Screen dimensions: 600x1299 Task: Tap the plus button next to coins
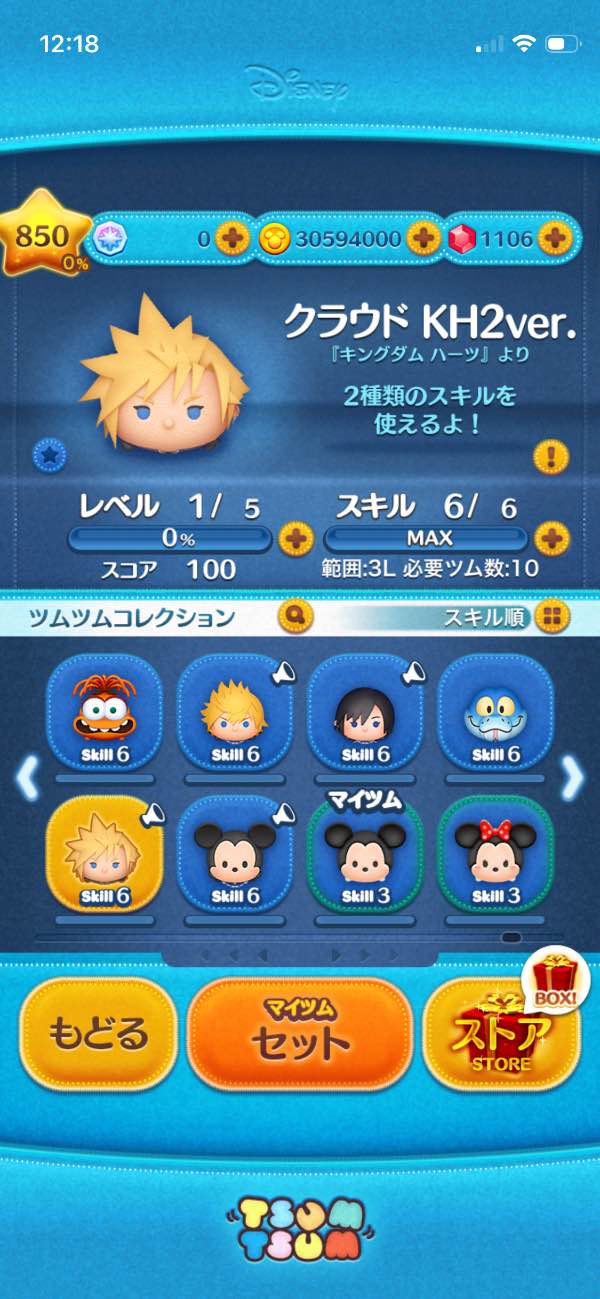click(423, 238)
